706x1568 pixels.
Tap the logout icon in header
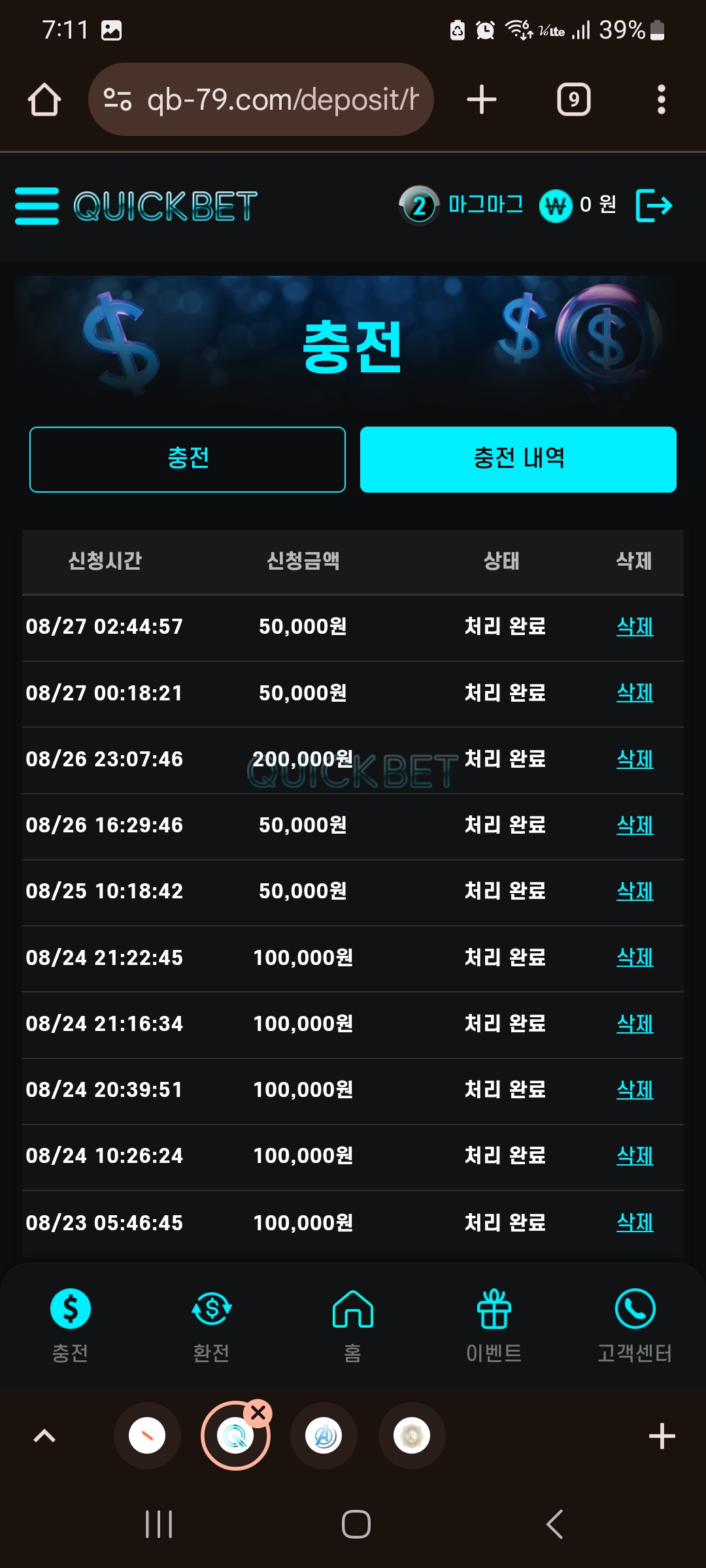[654, 205]
